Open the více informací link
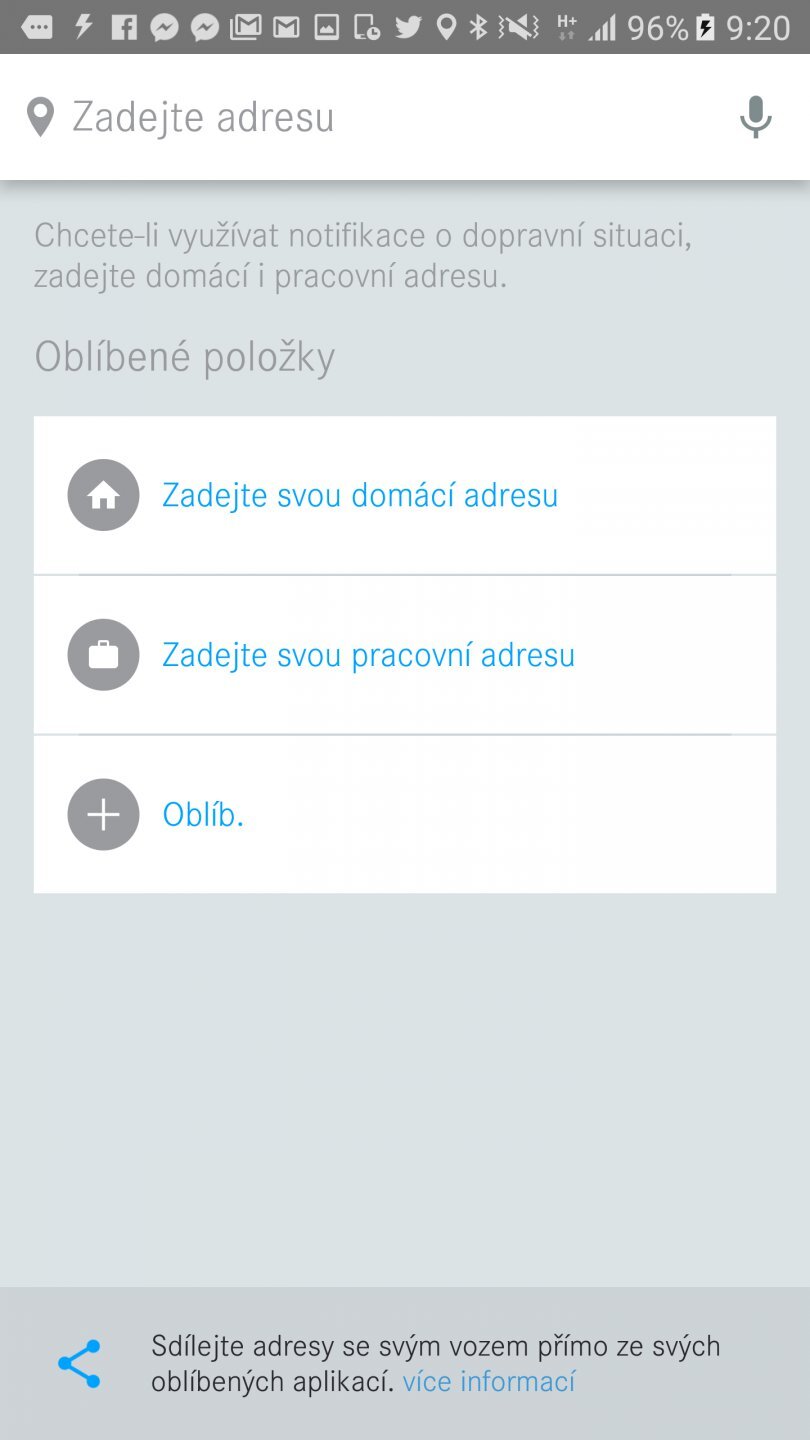Screen dimensions: 810x1440 489,1382
